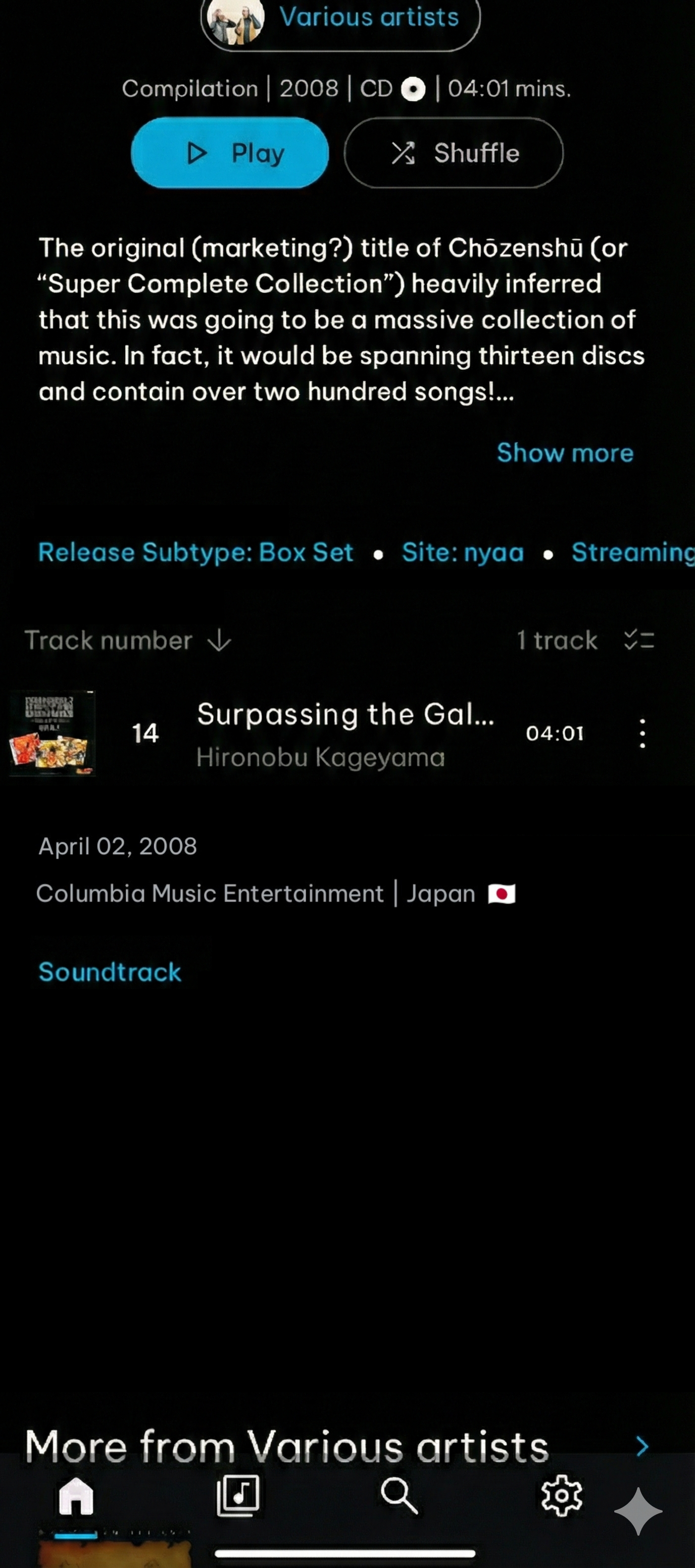Play this compilation album
Image resolution: width=695 pixels, height=1568 pixels.
(230, 153)
